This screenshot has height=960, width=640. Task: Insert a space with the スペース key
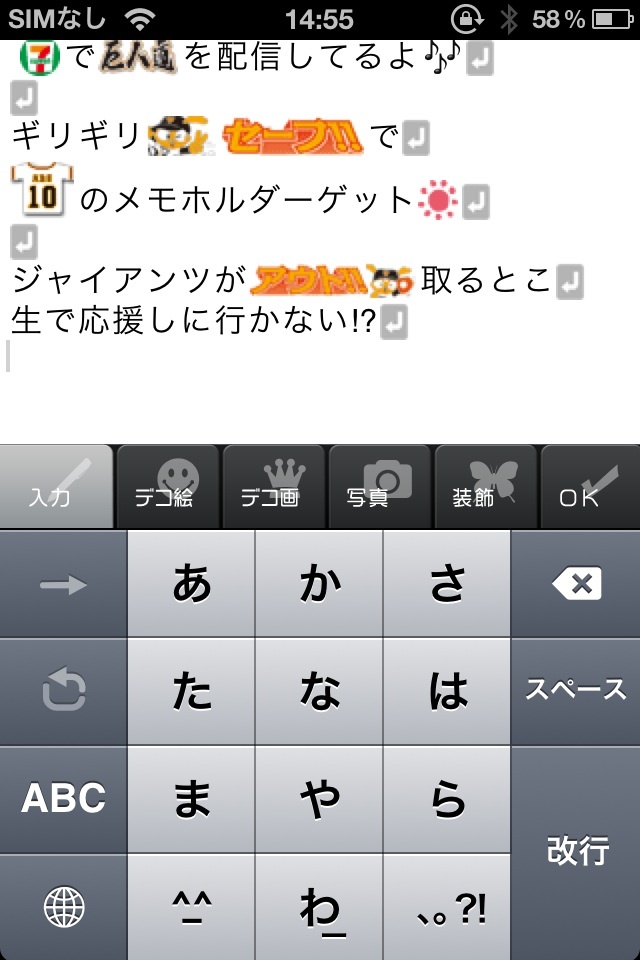tap(576, 691)
